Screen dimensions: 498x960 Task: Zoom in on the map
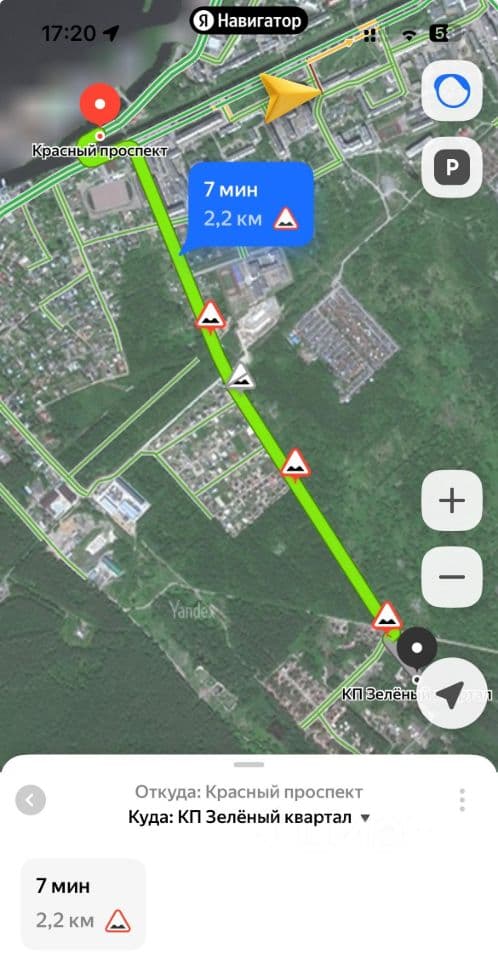click(452, 501)
